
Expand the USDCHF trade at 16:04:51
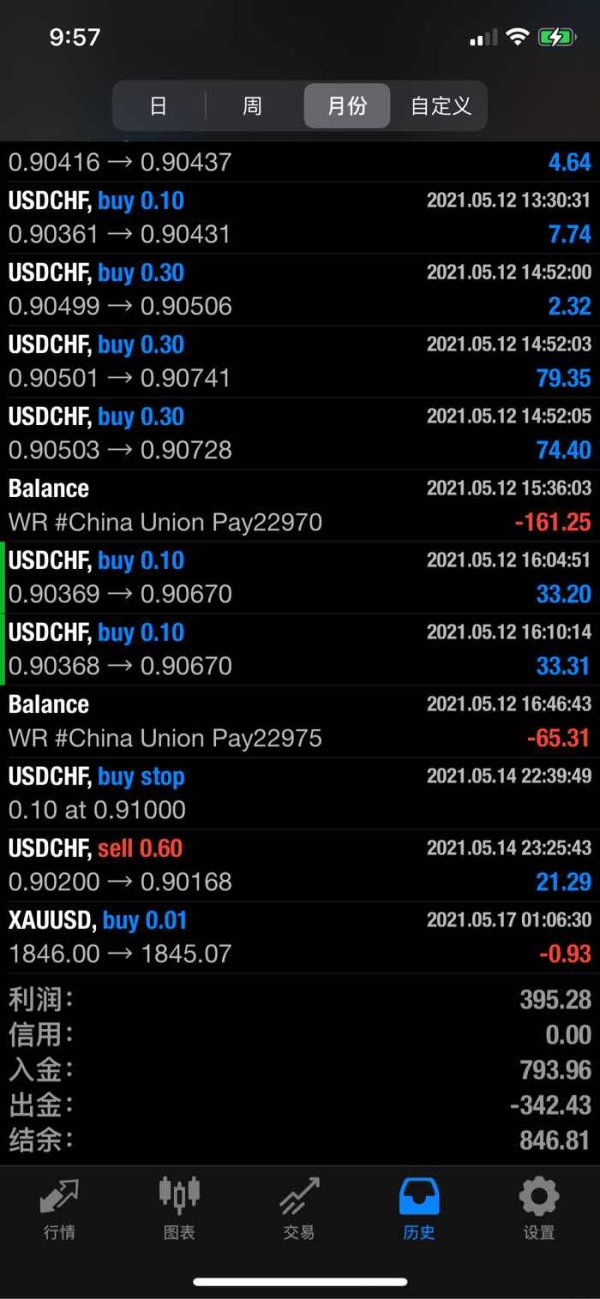click(300, 578)
